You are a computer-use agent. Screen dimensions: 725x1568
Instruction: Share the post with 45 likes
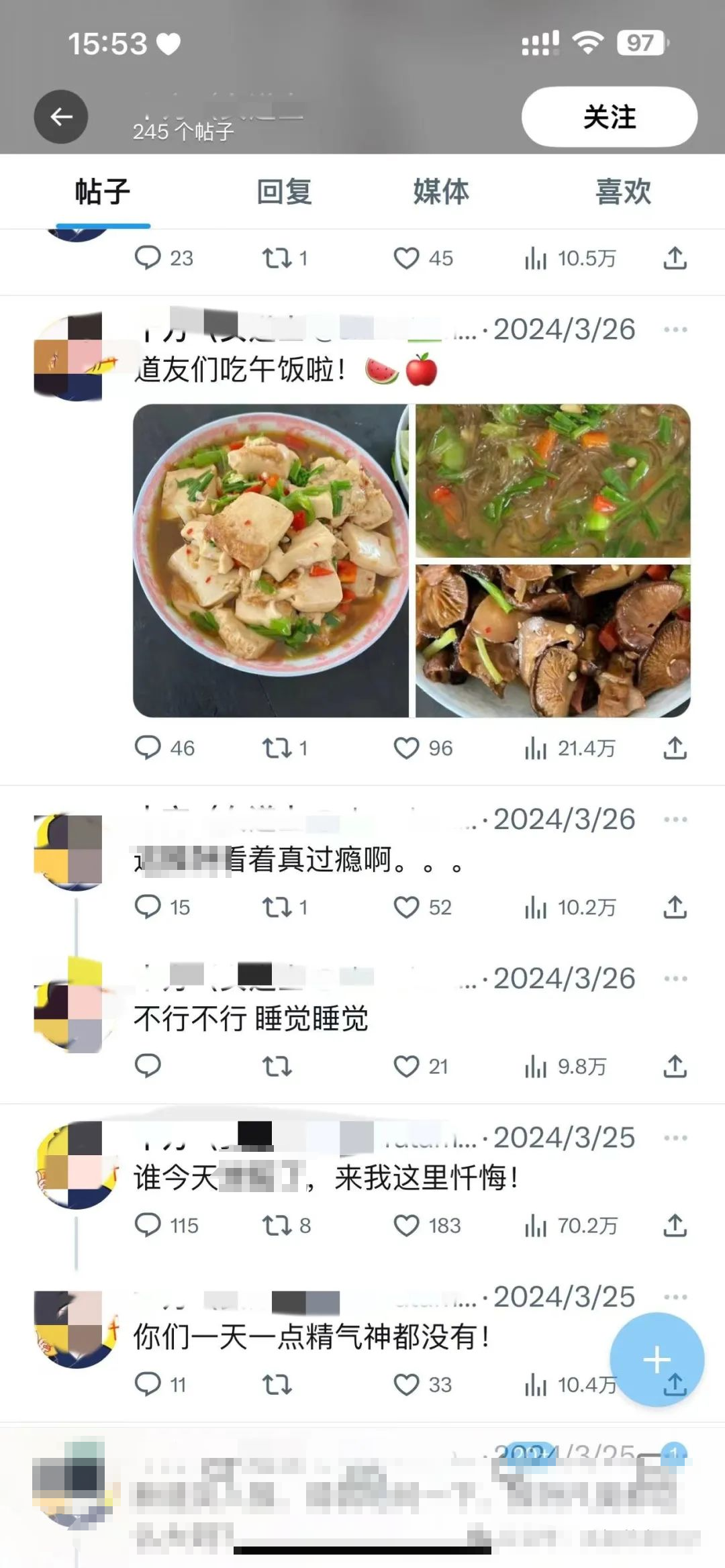(675, 258)
